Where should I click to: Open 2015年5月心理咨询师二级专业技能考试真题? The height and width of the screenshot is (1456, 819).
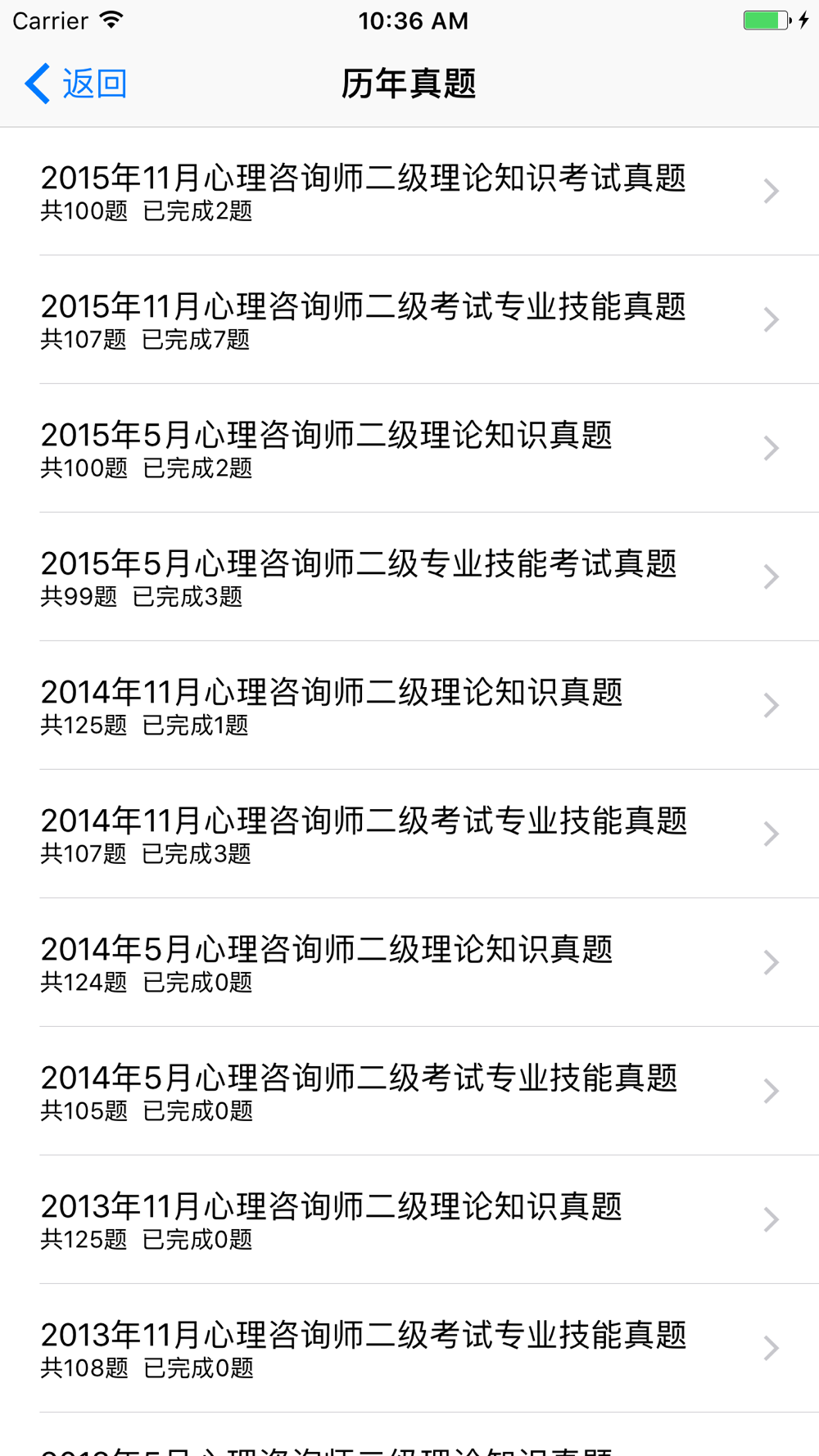409,577
